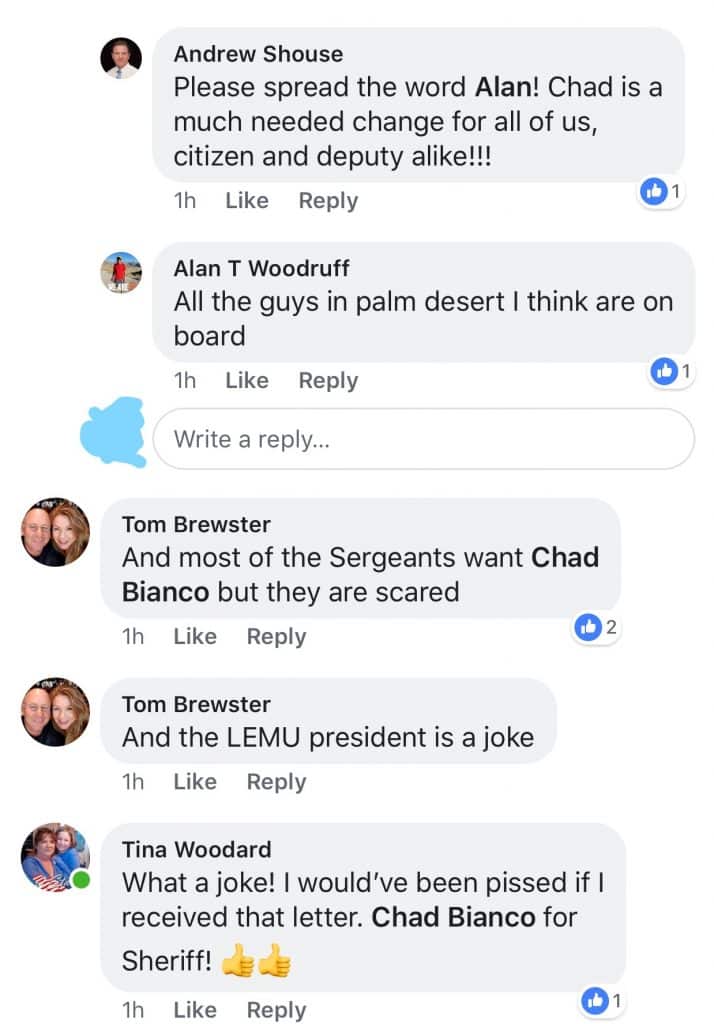Screen dimensions: 714x1024
Task: See who liked Andrew Shouse's comment
Action: (662, 191)
